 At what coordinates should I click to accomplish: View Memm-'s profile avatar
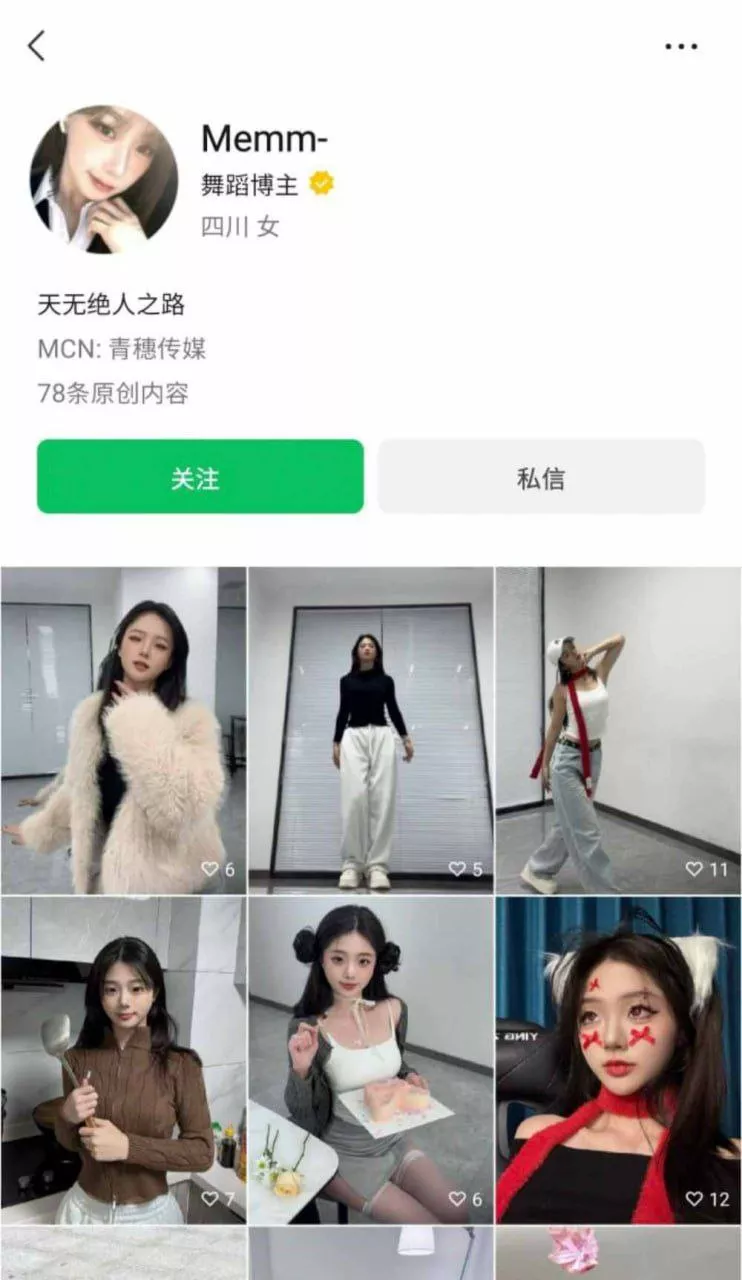pos(104,180)
